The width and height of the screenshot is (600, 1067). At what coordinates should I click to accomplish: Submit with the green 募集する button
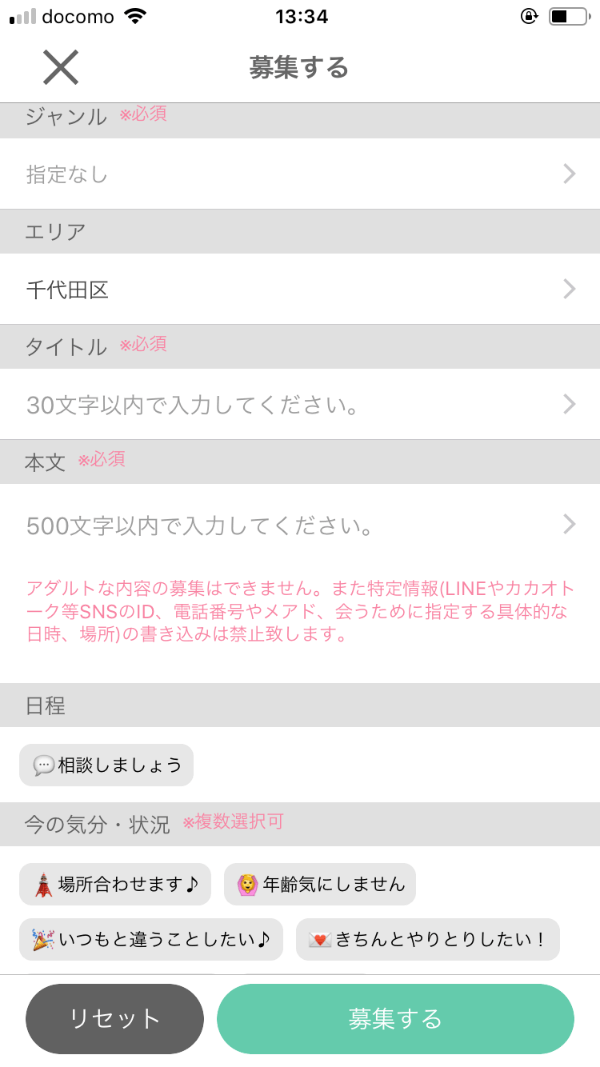coord(395,1018)
